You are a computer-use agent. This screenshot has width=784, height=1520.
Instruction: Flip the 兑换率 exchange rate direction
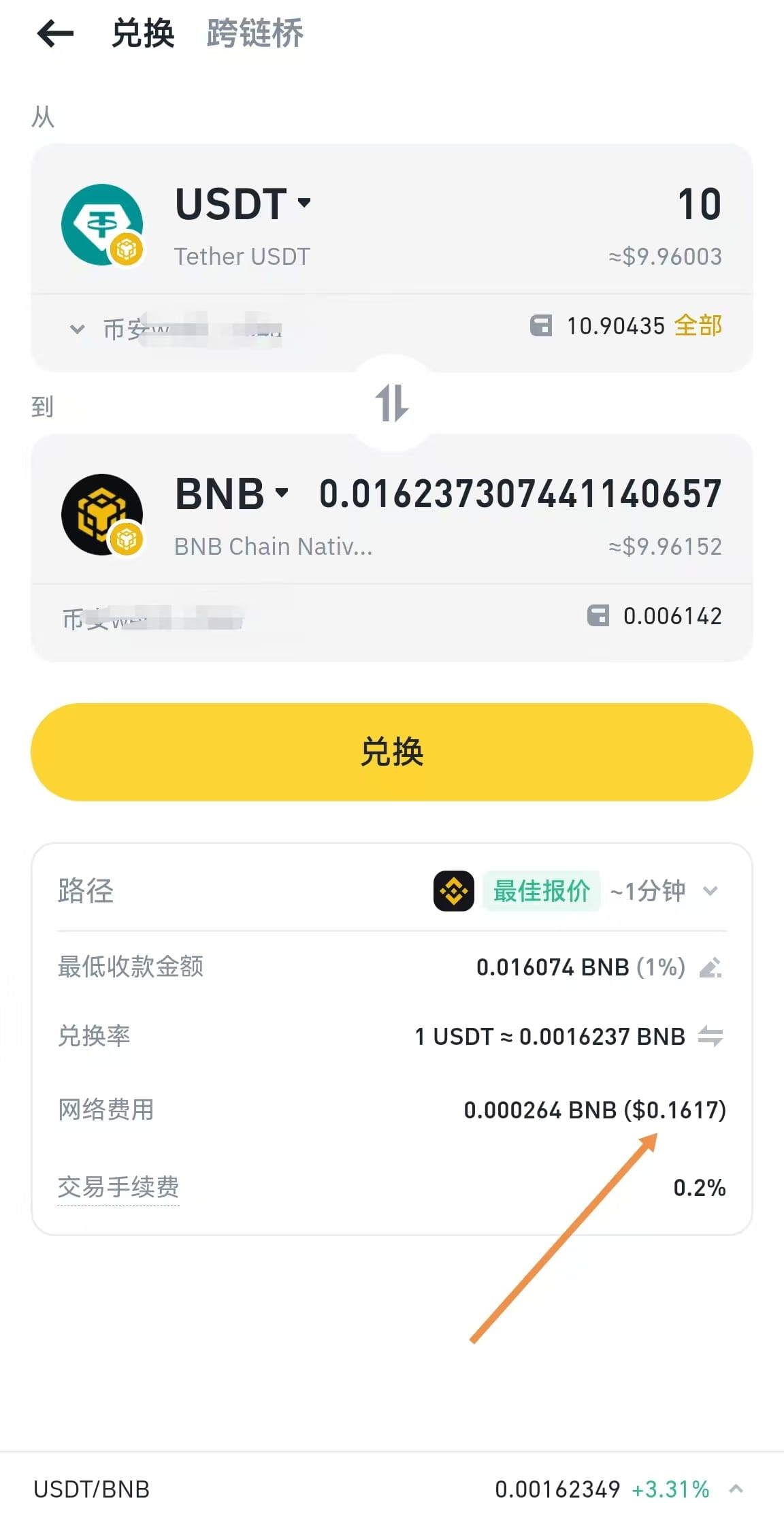click(x=710, y=1037)
